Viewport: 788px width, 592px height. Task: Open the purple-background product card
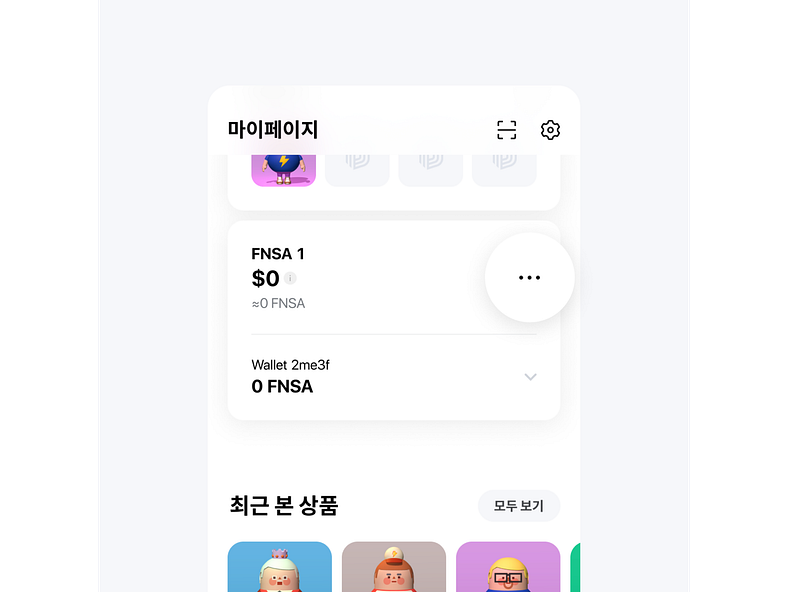508,567
